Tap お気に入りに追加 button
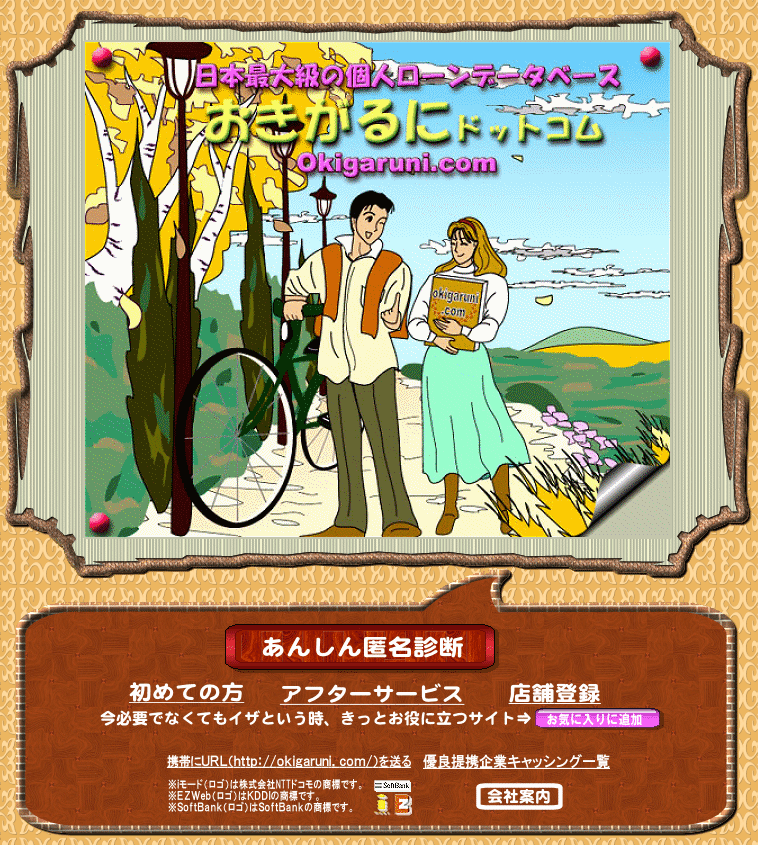The width and height of the screenshot is (758, 845). pyautogui.click(x=600, y=719)
